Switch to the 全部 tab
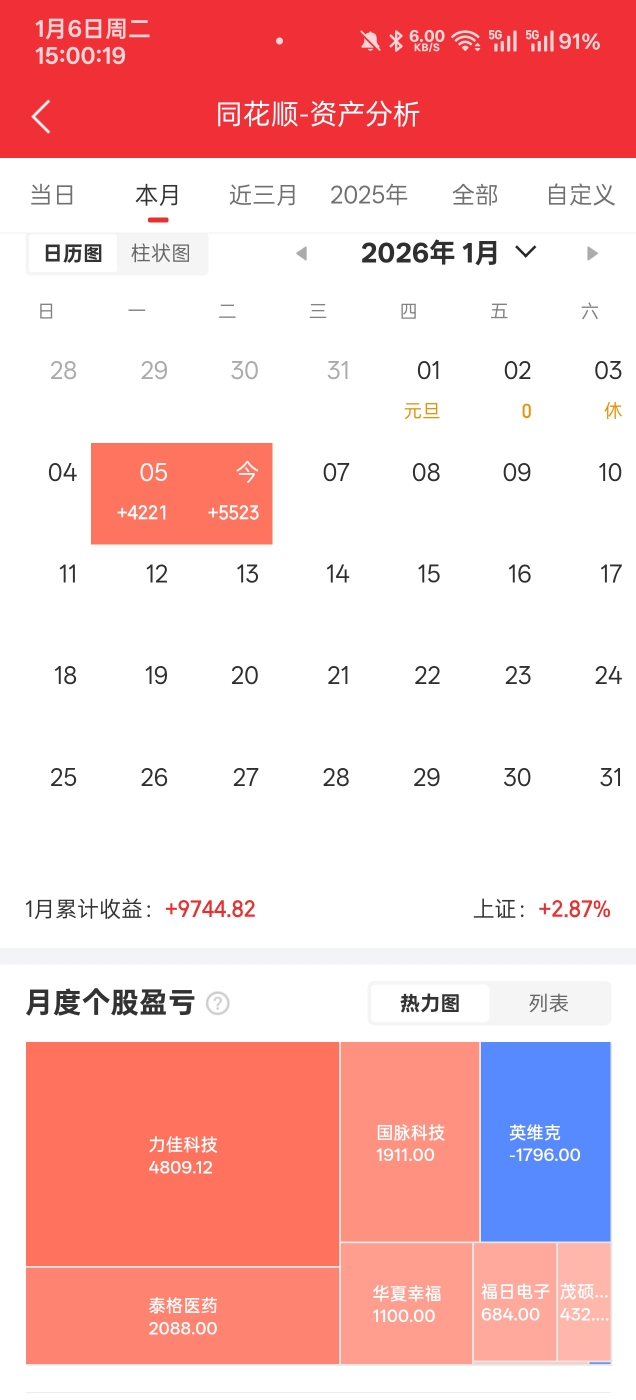636x1400 pixels. (x=475, y=195)
